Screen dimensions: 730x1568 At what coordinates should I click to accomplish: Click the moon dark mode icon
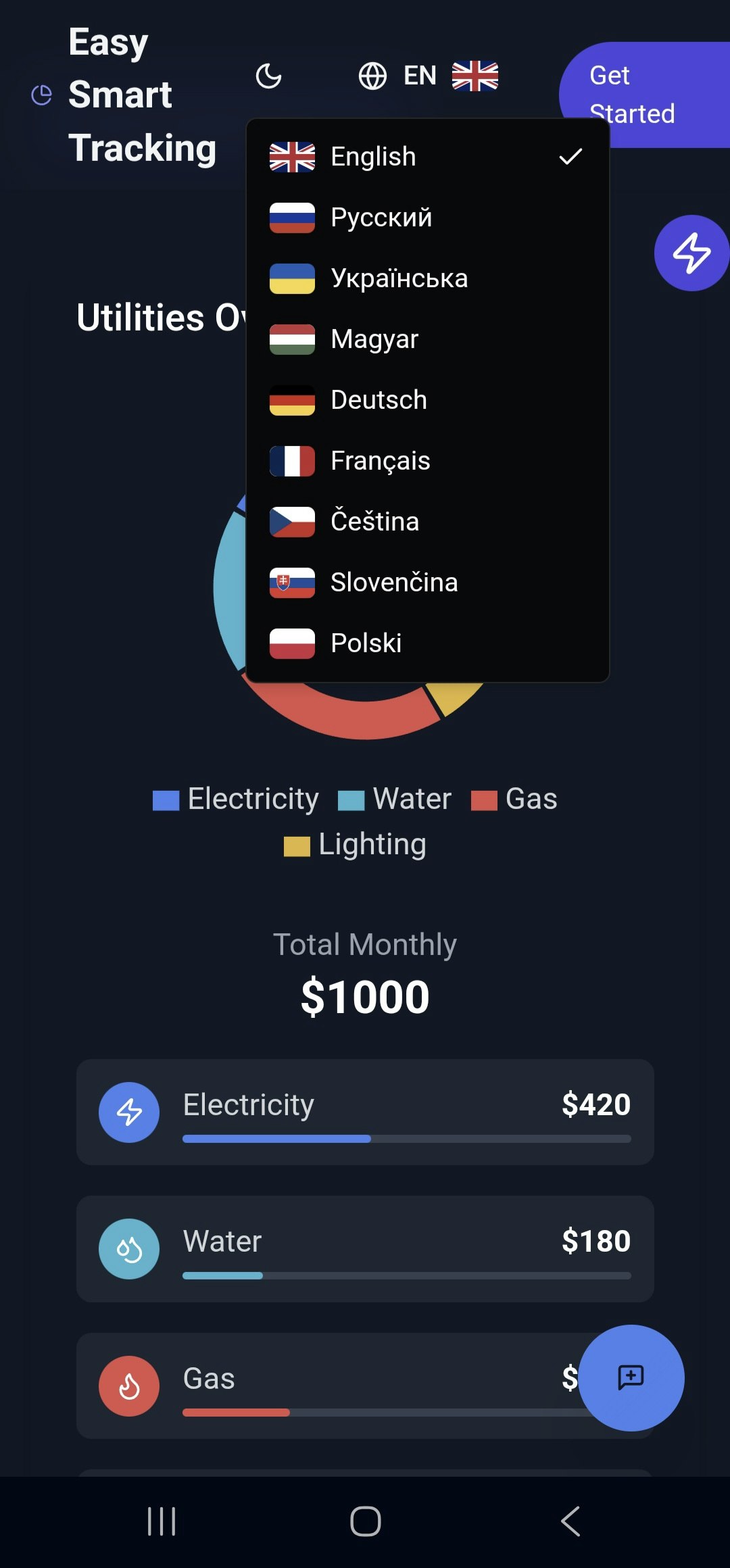[268, 76]
